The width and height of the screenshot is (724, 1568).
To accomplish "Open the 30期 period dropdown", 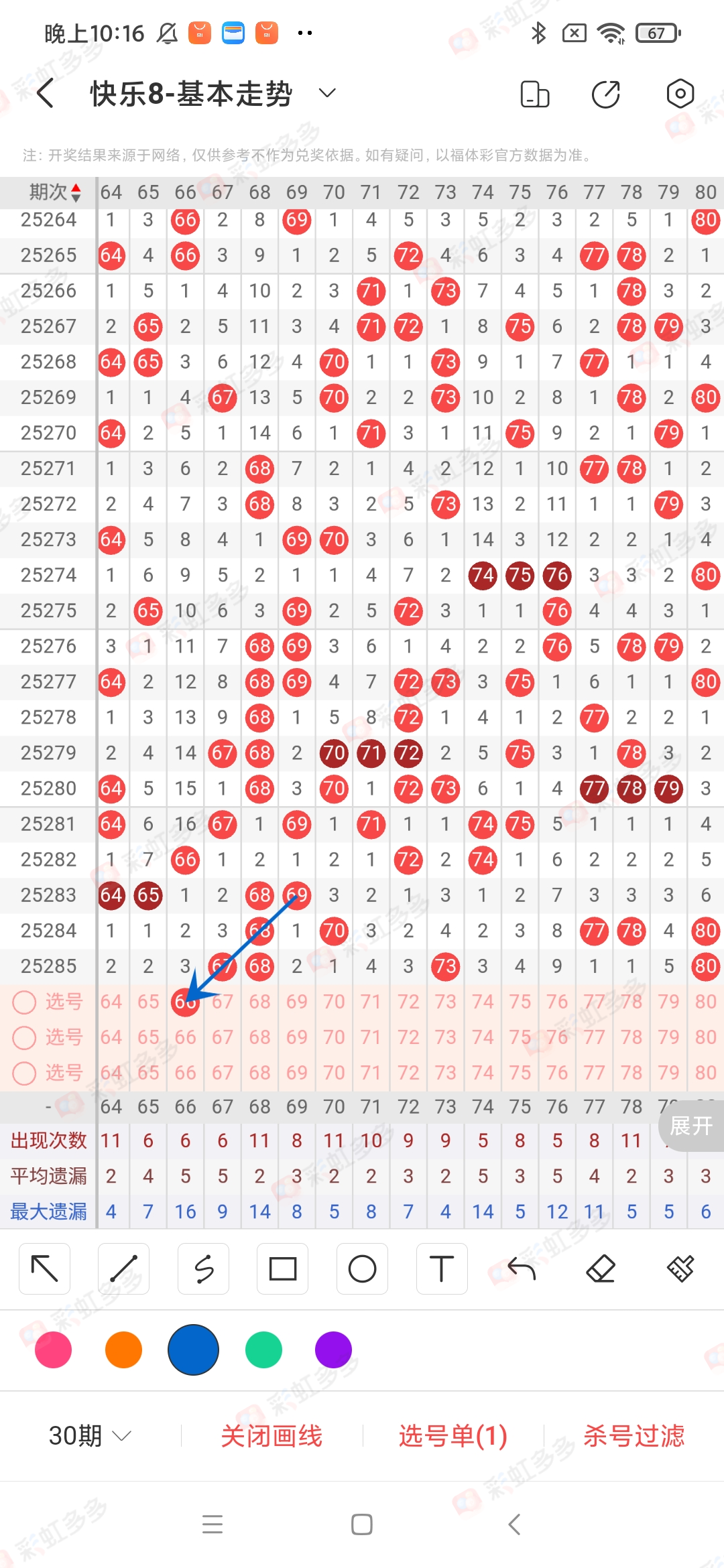I will point(90,1435).
